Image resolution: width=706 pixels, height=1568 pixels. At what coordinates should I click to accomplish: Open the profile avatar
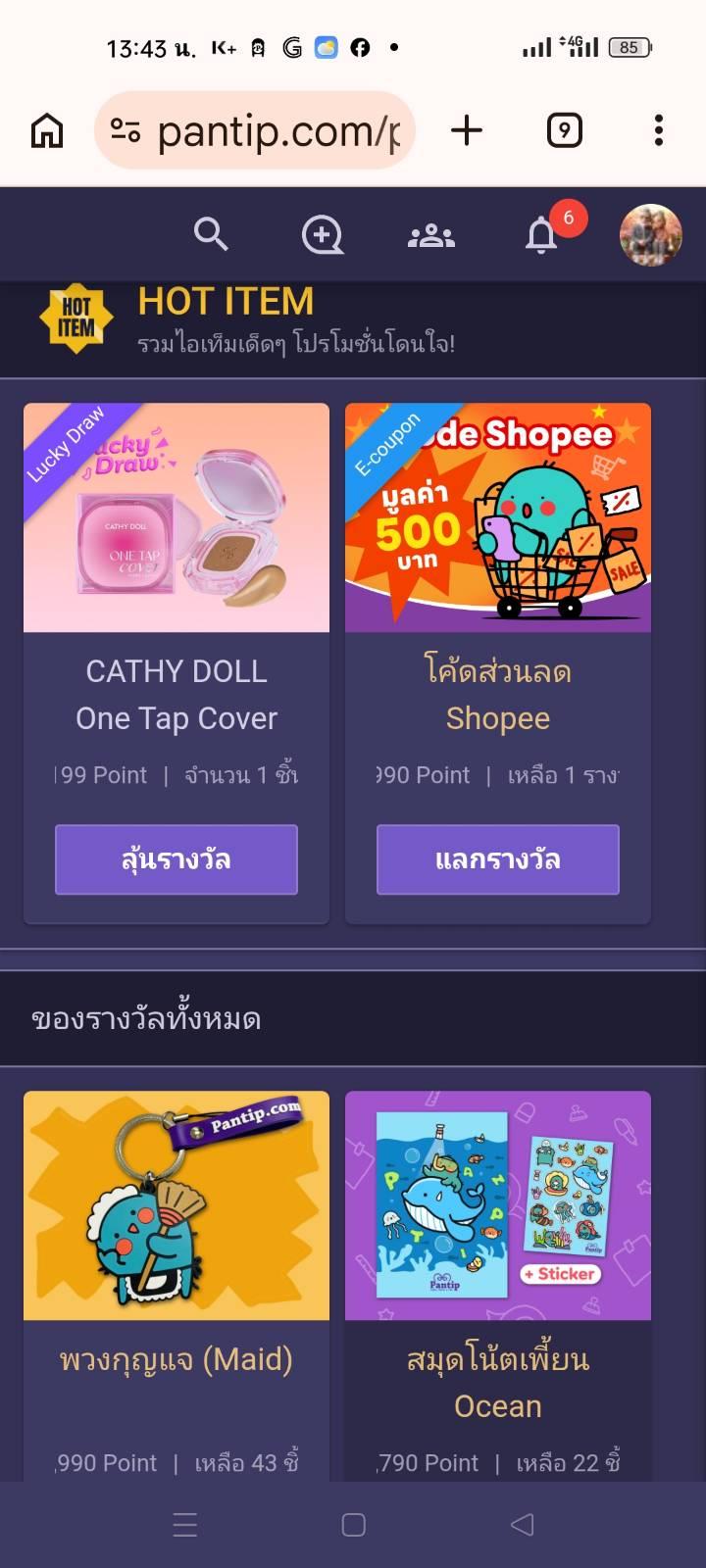(x=650, y=235)
